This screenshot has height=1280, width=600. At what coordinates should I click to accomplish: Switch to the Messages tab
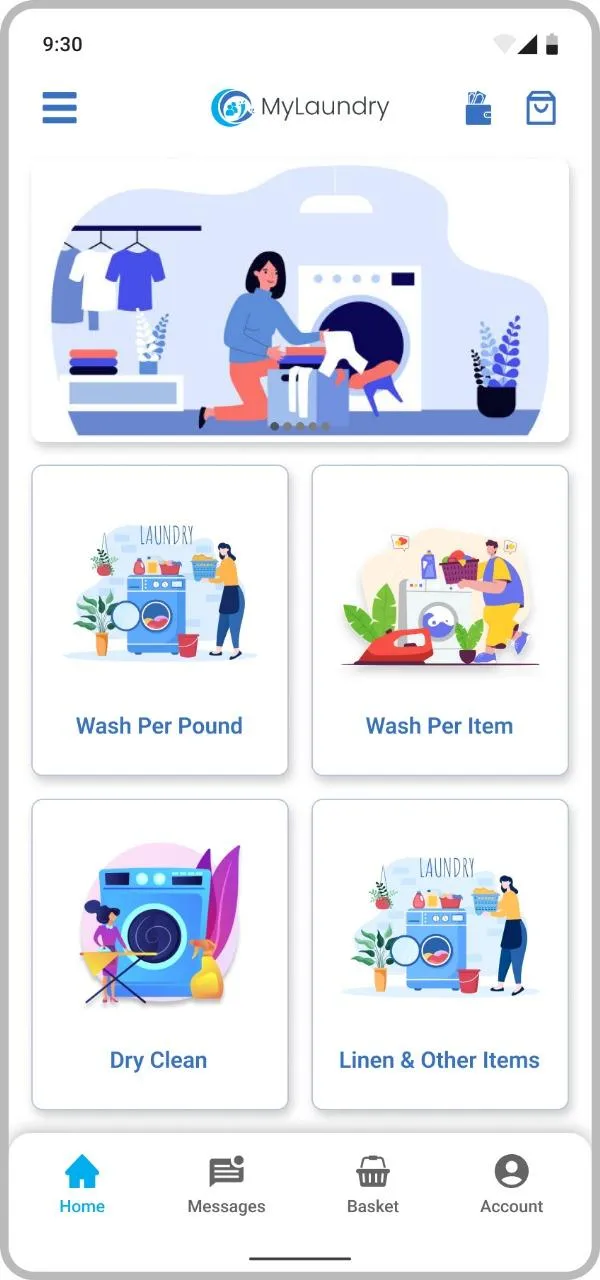coord(227,1185)
